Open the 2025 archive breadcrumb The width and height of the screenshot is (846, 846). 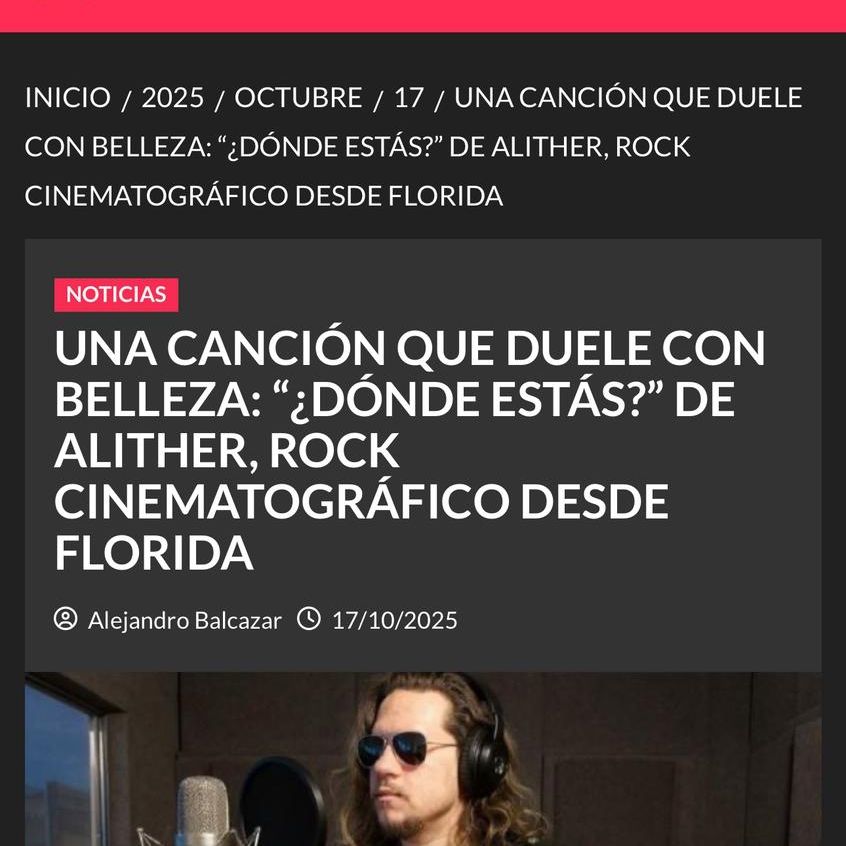click(x=172, y=98)
